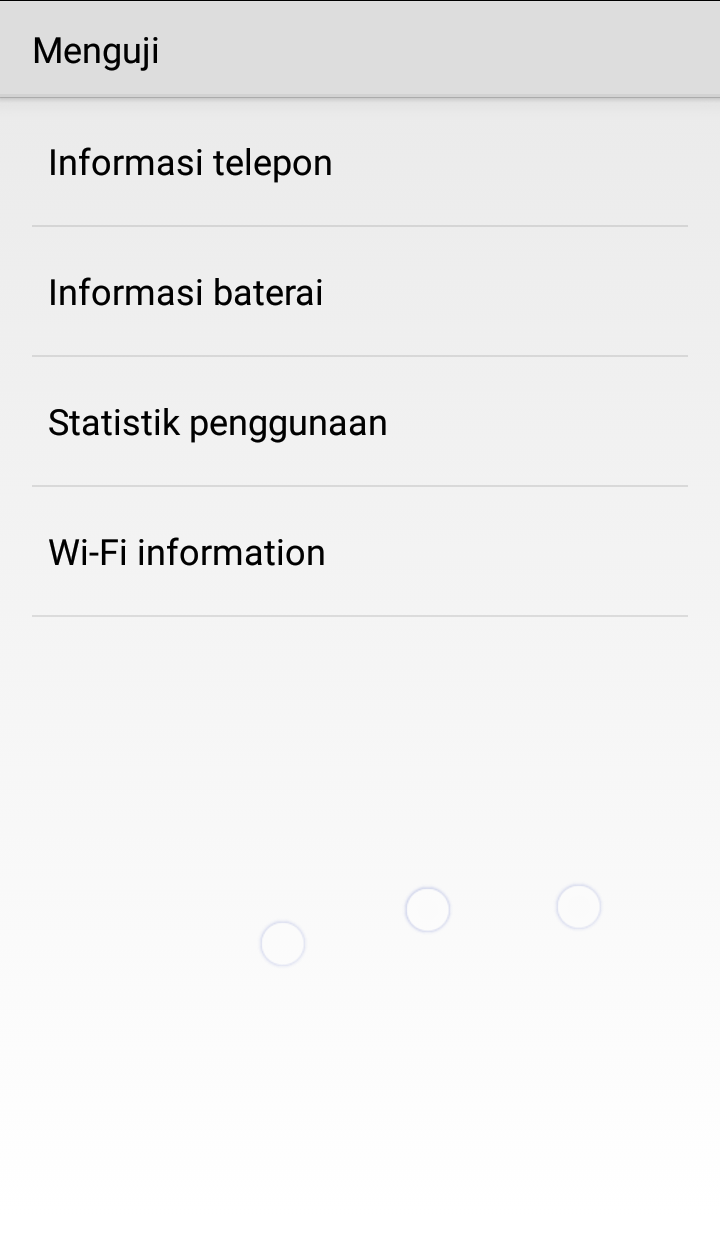Select the header of the testing menu

[95, 50]
